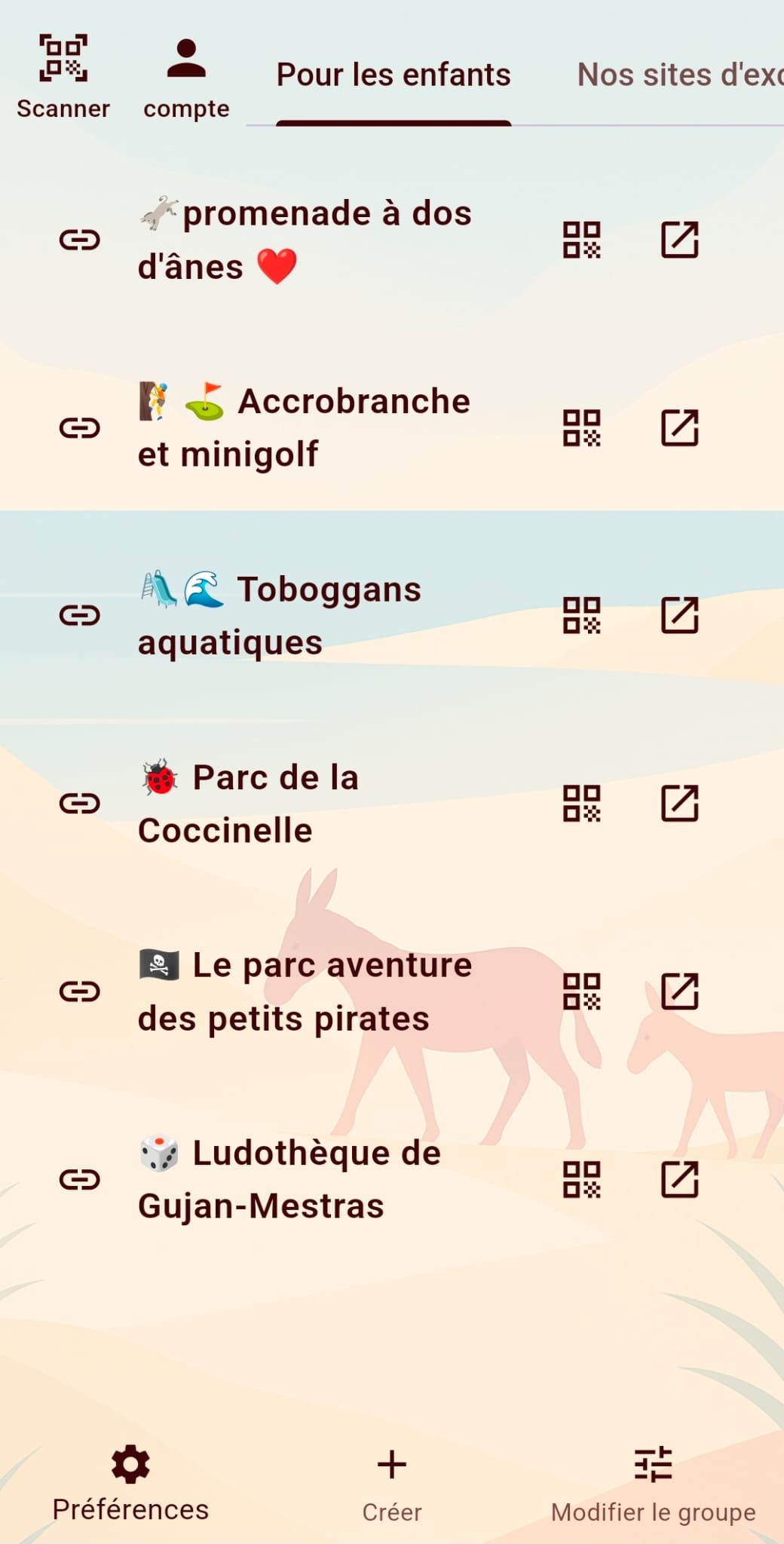Launch petits pirates external link icon
784x1544 pixels.
pos(680,991)
